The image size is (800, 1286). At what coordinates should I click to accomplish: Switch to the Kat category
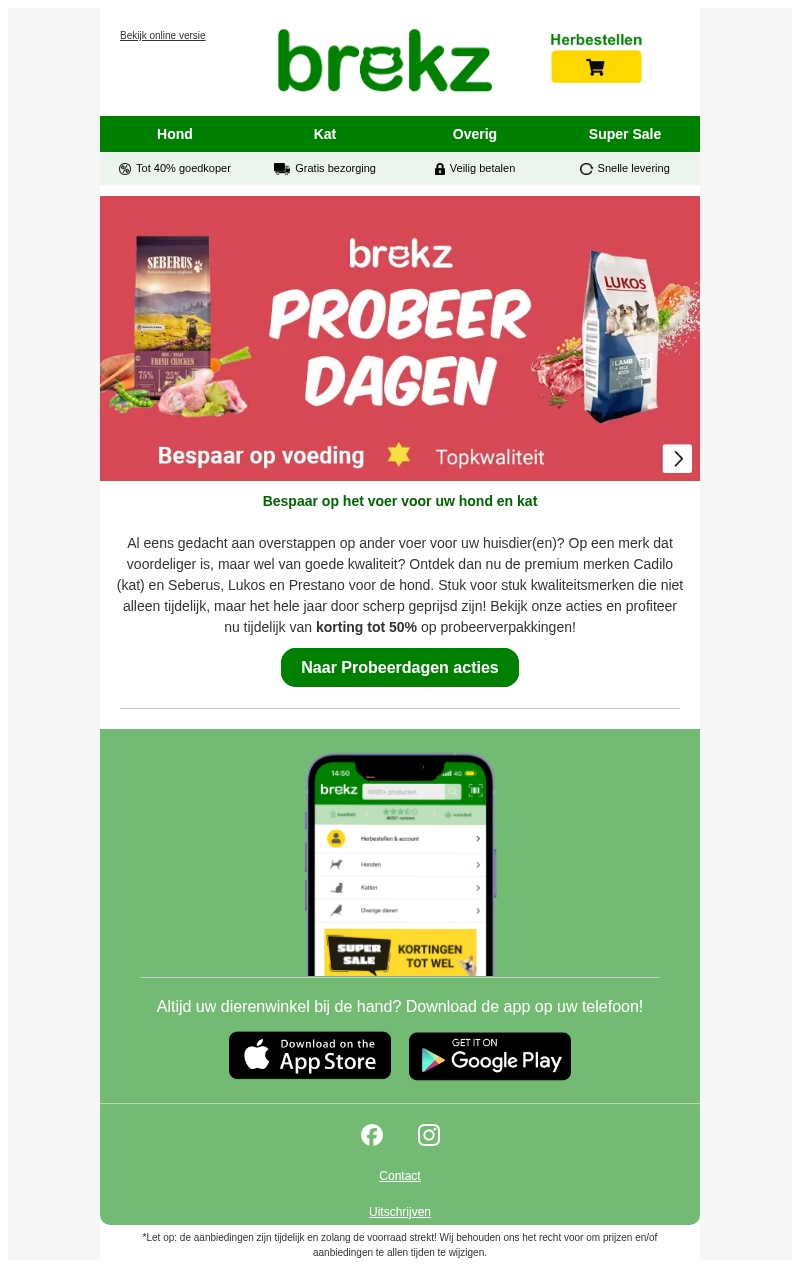[325, 134]
